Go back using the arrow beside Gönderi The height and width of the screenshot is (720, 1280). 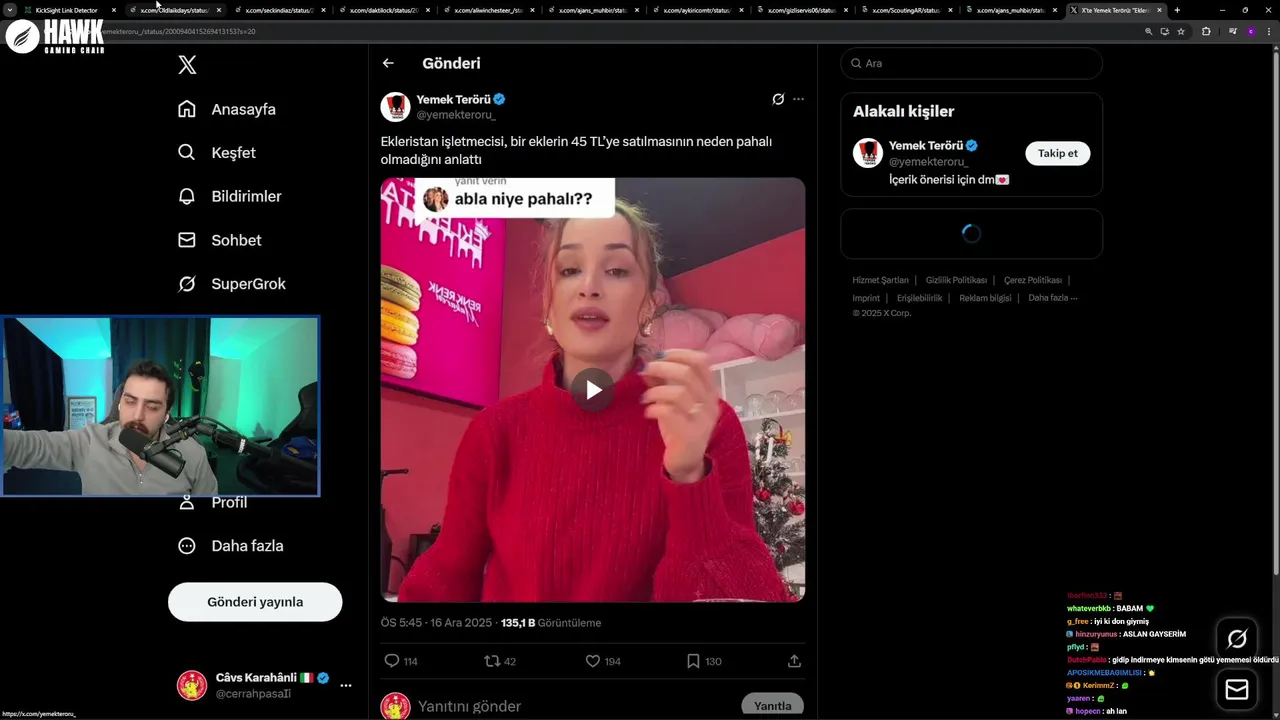point(388,63)
